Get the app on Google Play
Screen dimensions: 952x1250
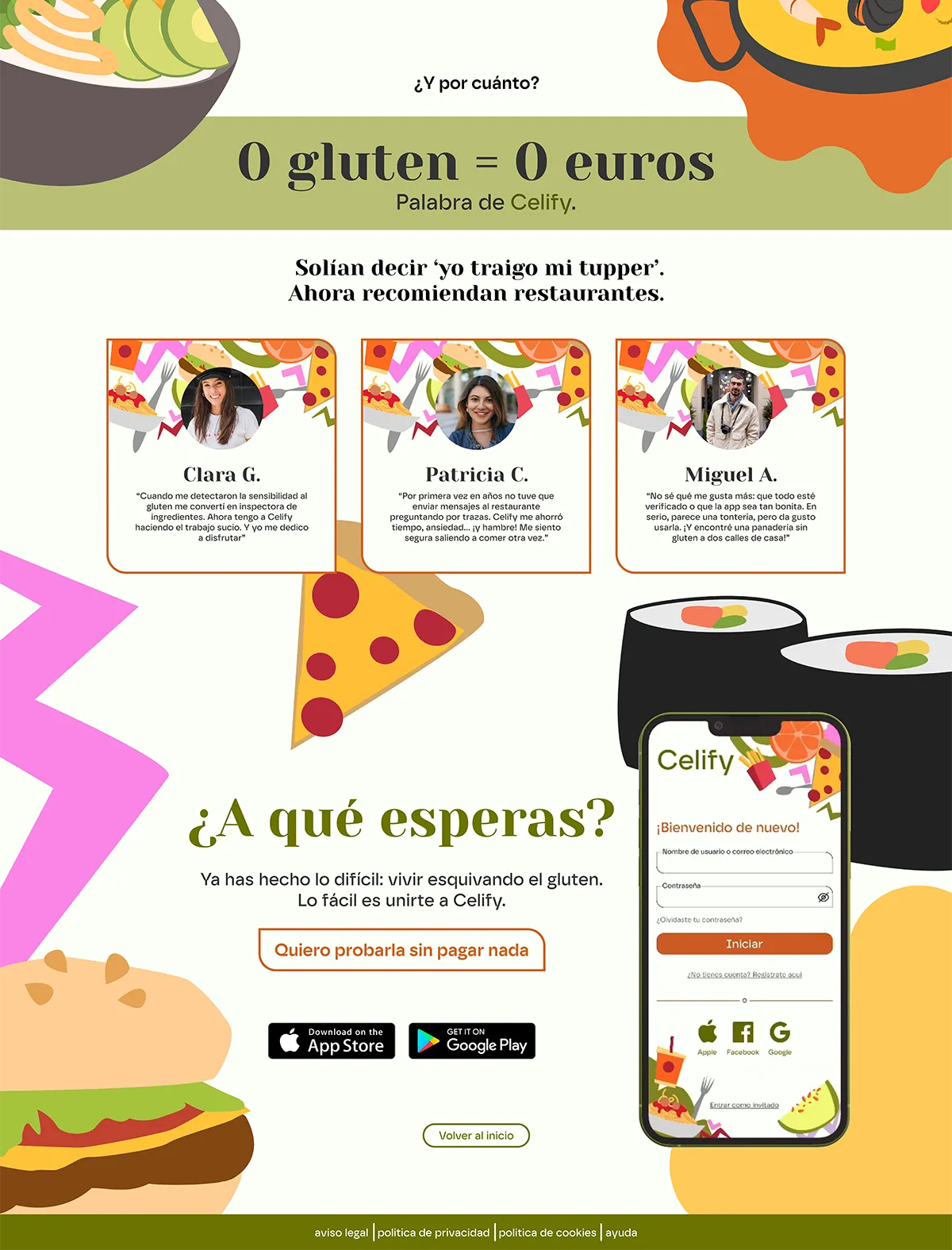point(472,1040)
